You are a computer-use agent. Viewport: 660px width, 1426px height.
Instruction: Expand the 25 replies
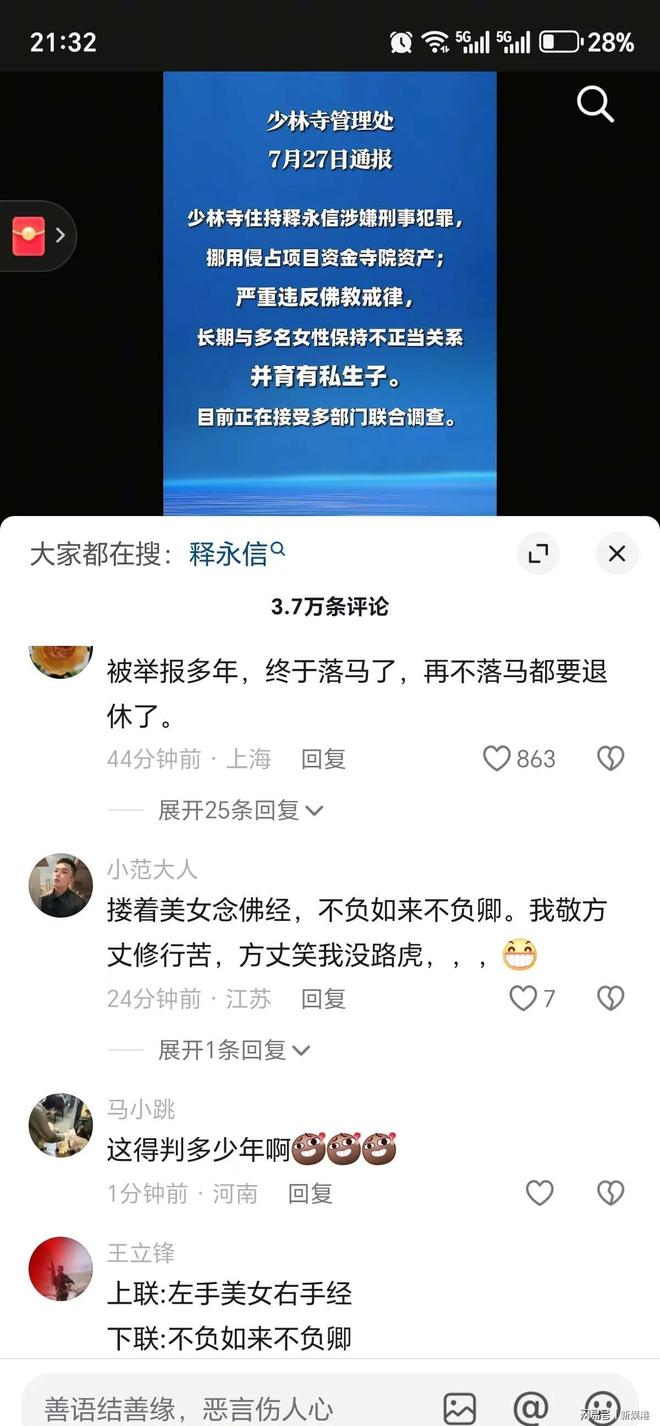pyautogui.click(x=241, y=810)
